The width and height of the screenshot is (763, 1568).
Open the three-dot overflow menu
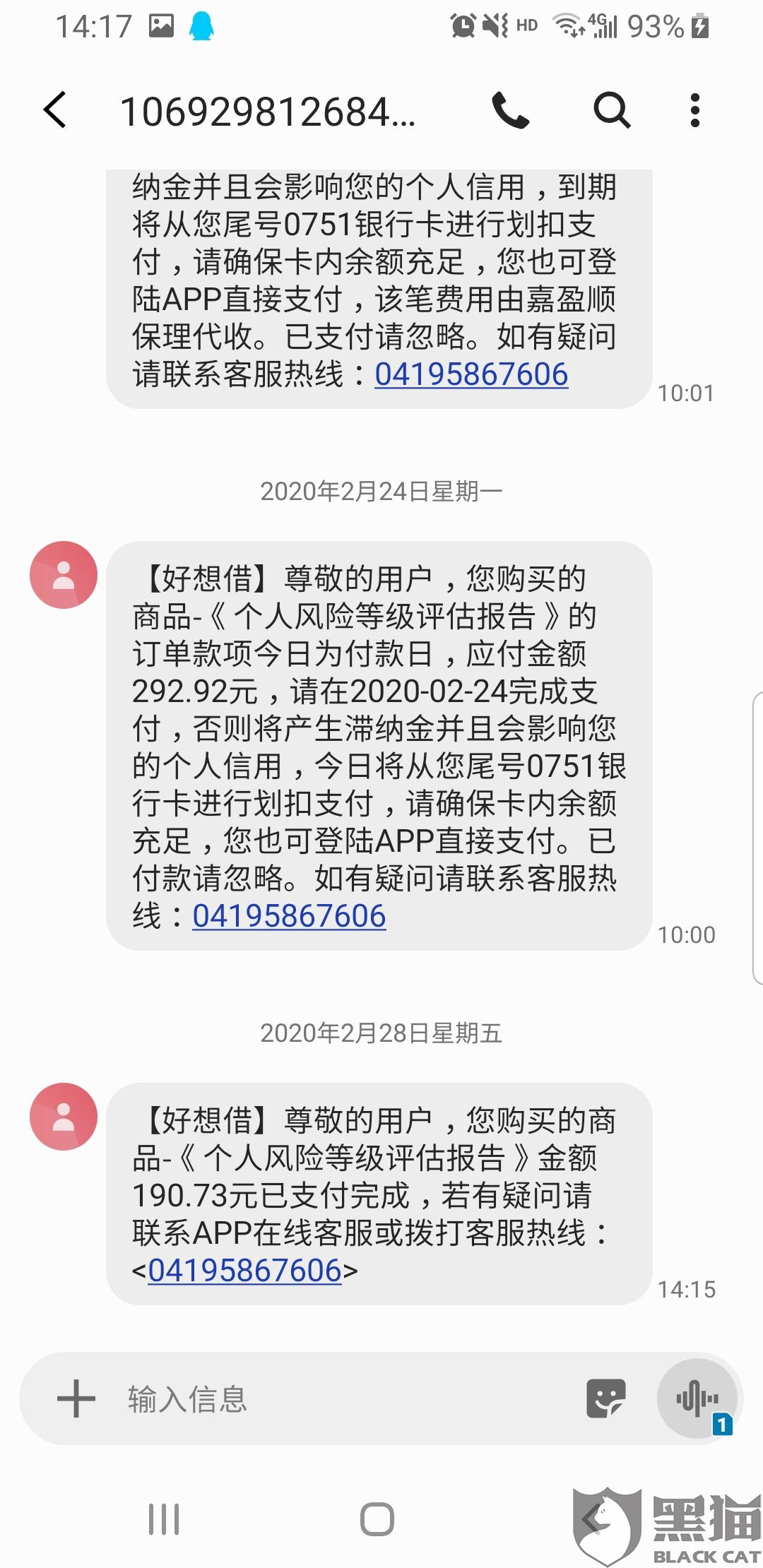tap(695, 110)
